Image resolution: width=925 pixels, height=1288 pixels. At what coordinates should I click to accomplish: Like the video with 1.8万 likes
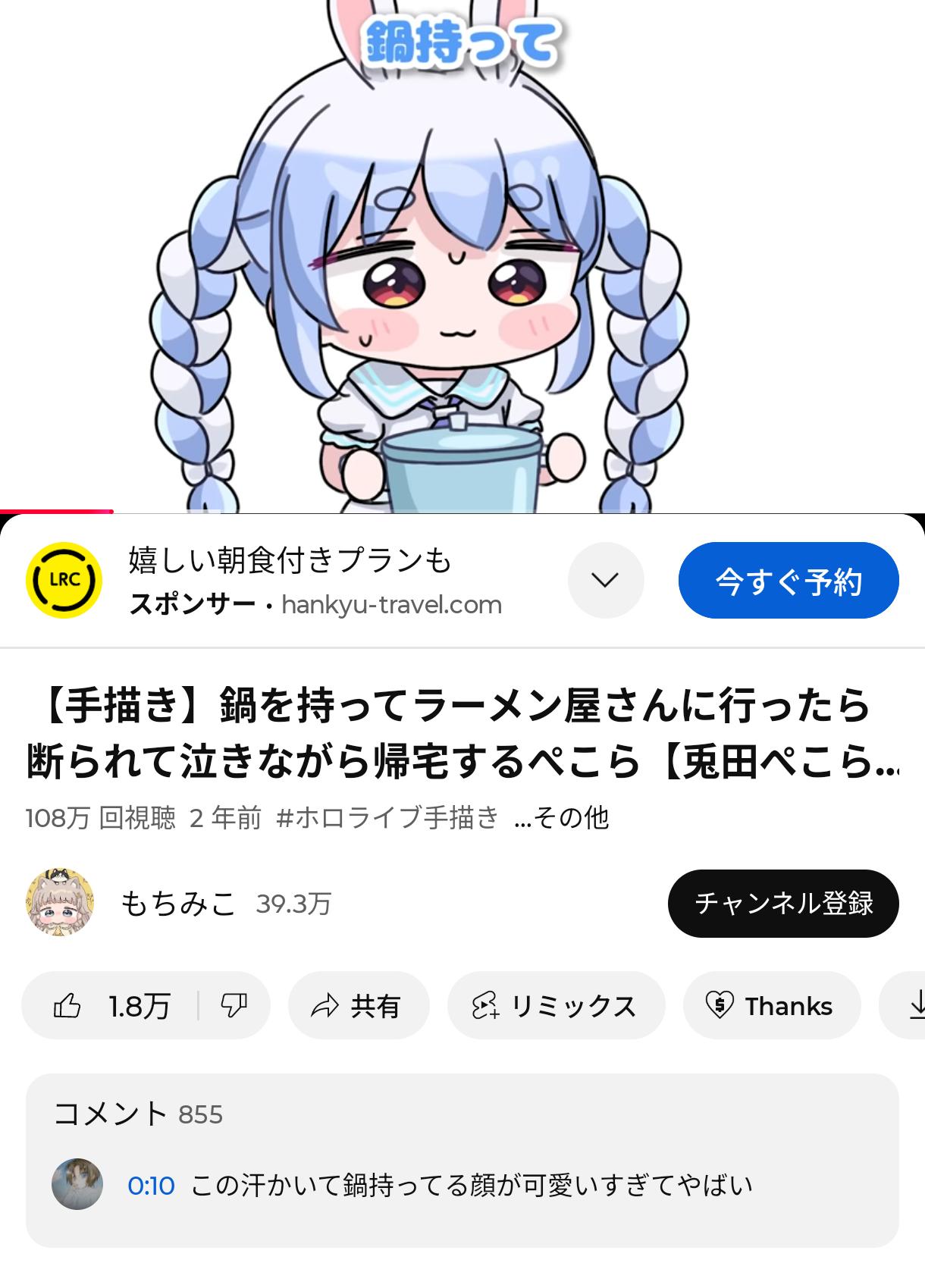(x=112, y=1006)
